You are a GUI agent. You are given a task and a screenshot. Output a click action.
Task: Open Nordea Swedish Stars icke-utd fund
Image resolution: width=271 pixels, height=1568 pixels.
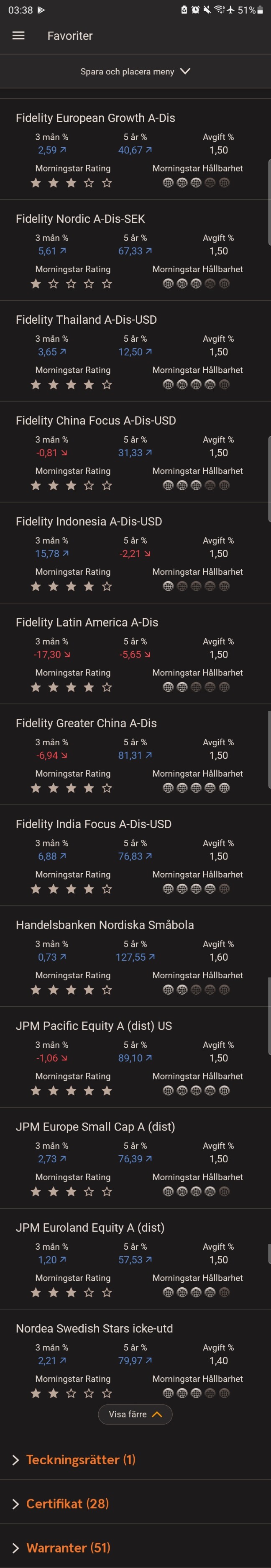coord(95,1328)
